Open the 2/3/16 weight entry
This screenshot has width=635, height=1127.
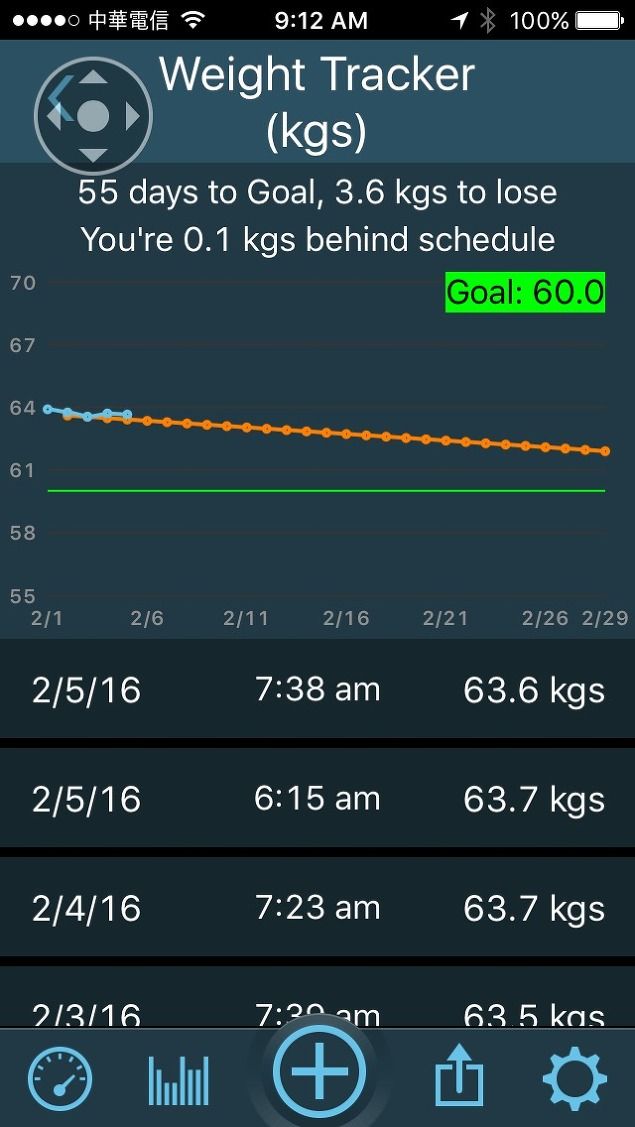[x=317, y=997]
